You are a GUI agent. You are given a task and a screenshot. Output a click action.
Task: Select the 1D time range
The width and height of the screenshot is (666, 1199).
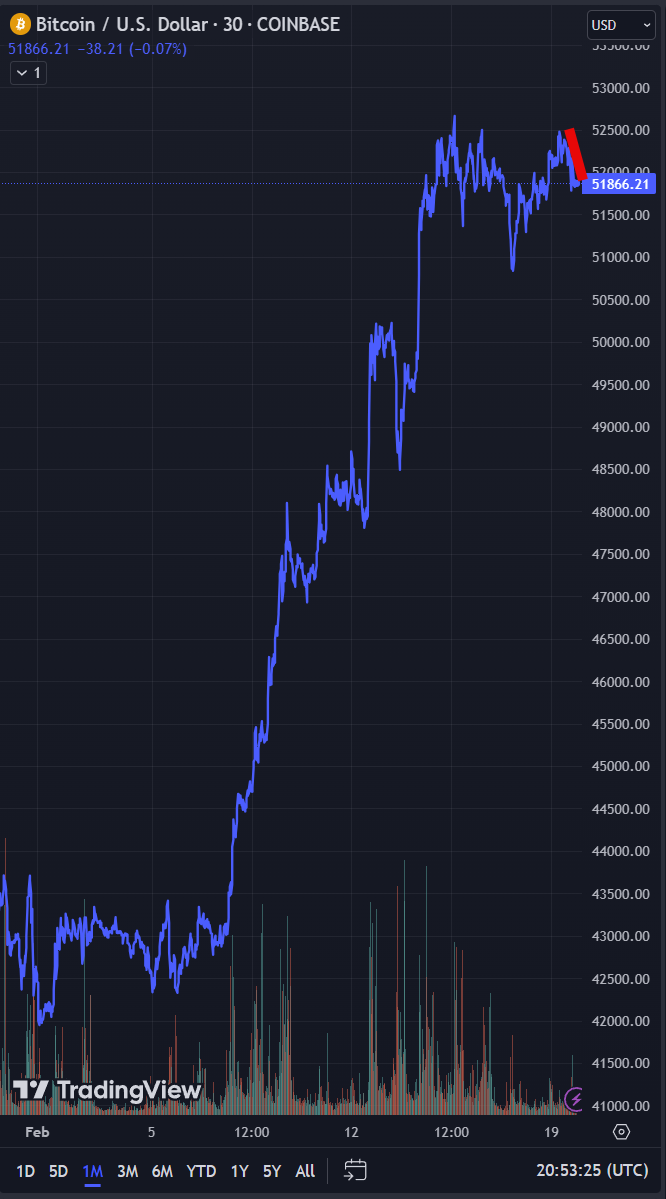(x=25, y=1171)
